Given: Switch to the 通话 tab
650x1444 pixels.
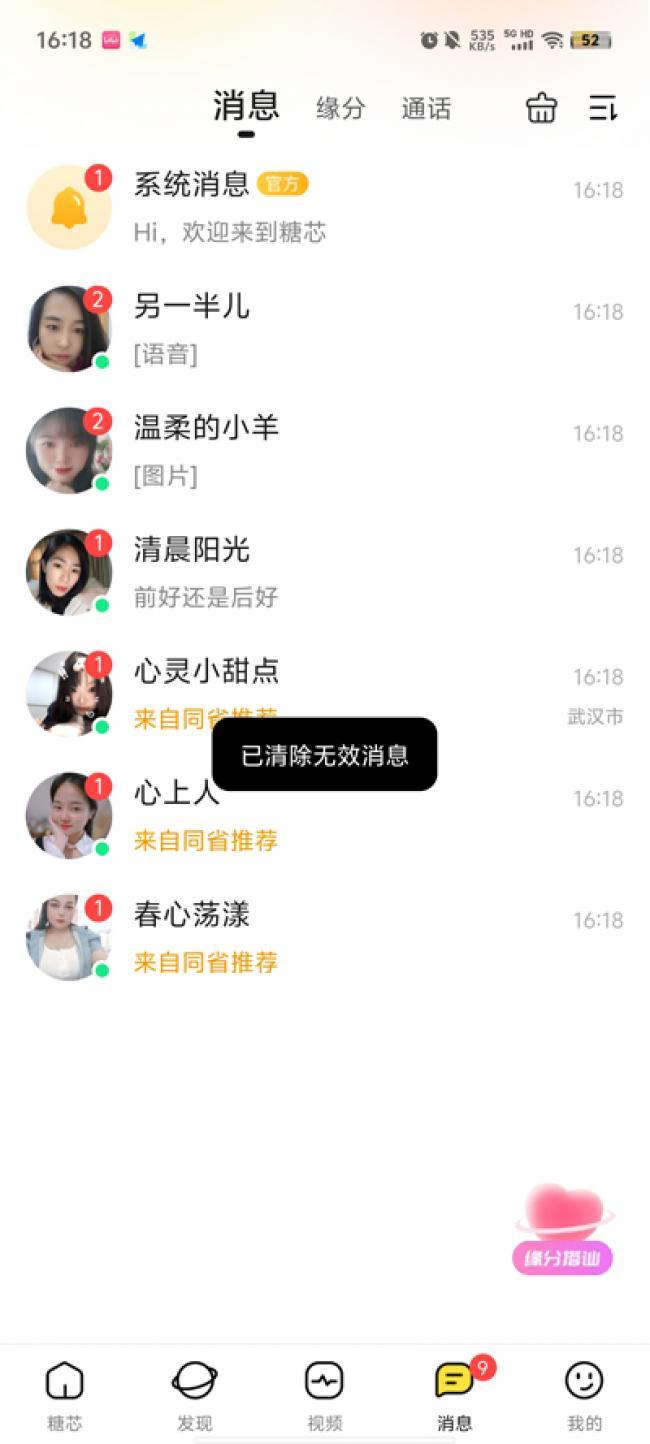Looking at the screenshot, I should 426,108.
